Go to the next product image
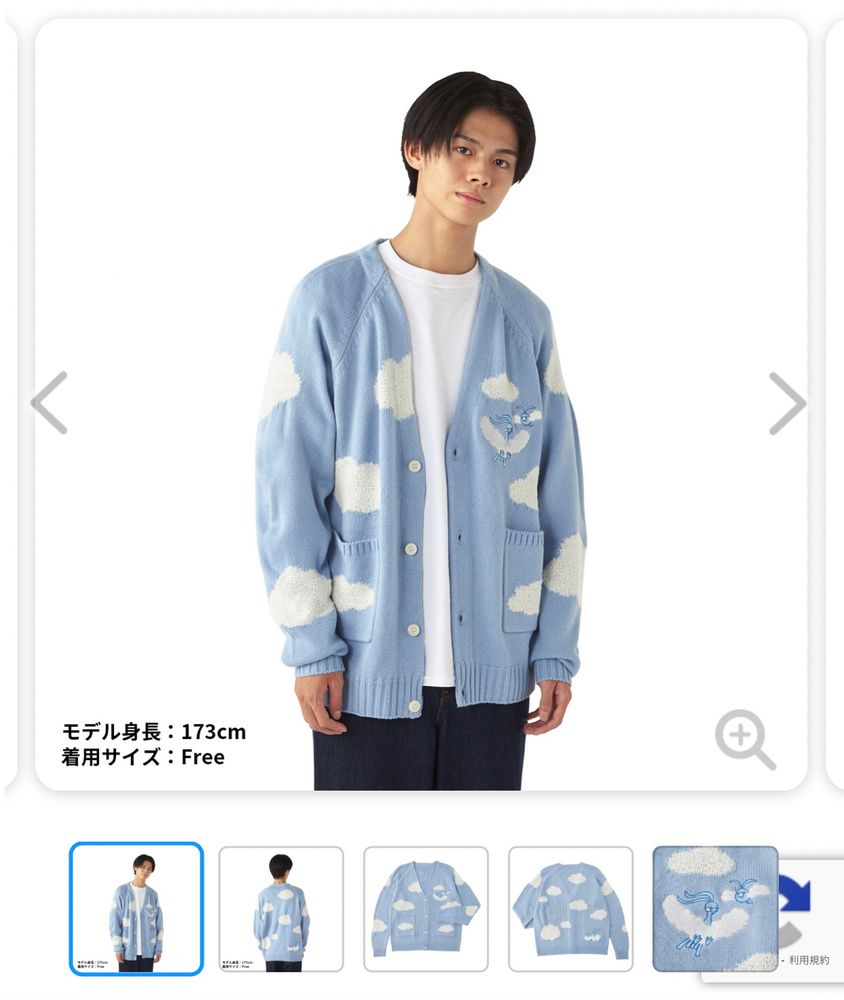The image size is (844, 1000). pyautogui.click(x=786, y=403)
